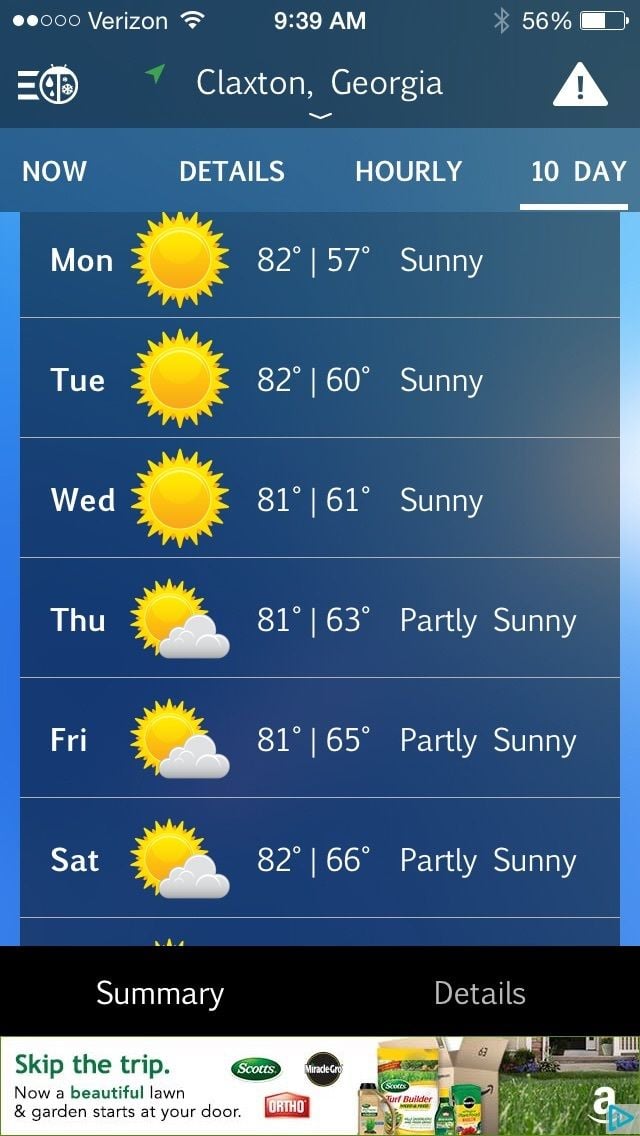Expand the Claxton, Georgia location picker

pos(319,92)
